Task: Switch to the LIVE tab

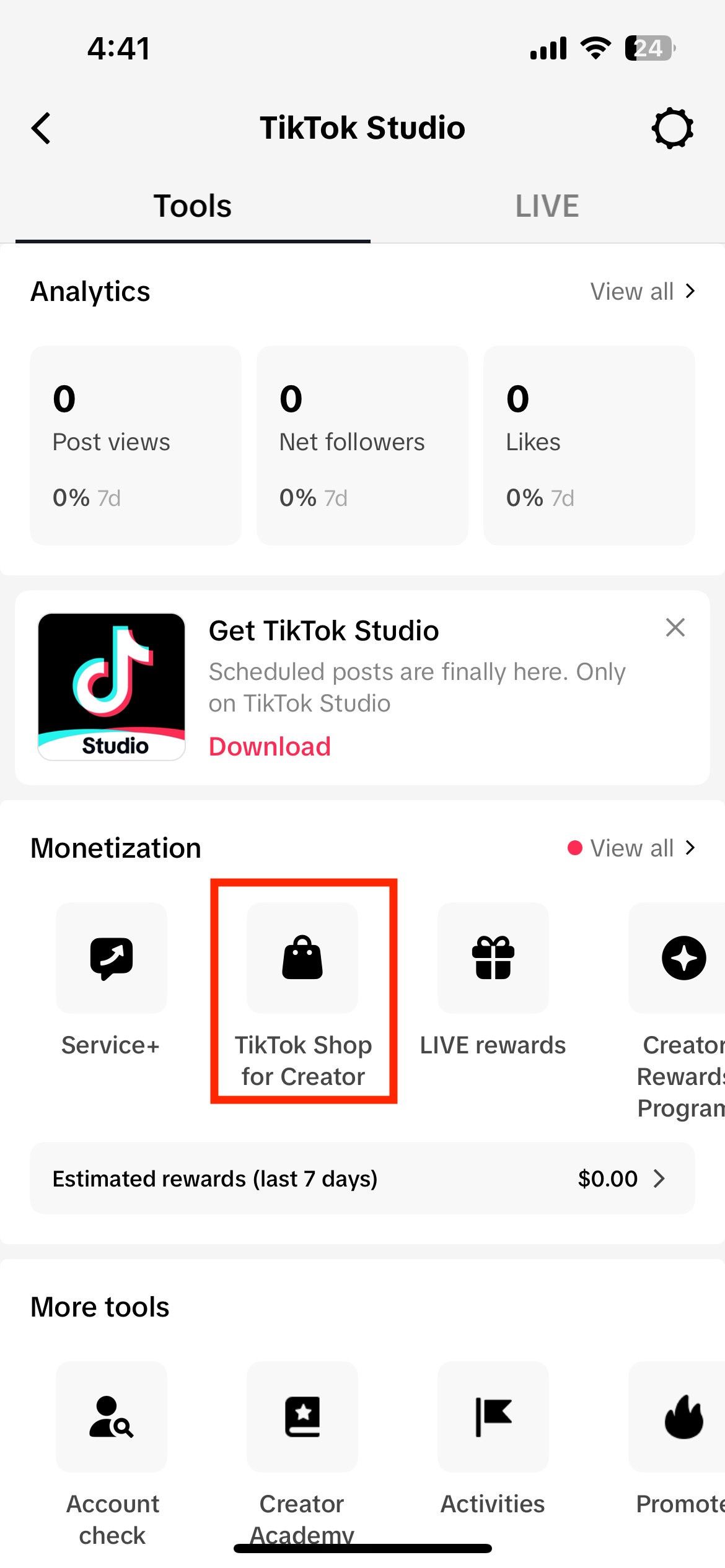Action: 547,206
